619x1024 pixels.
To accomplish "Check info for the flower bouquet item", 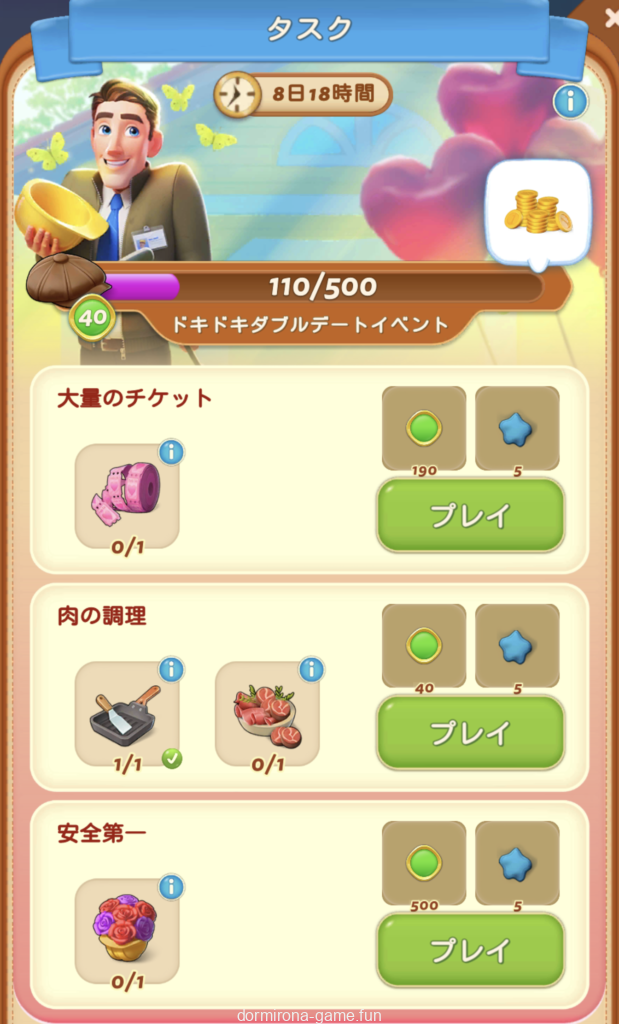I will [x=171, y=886].
